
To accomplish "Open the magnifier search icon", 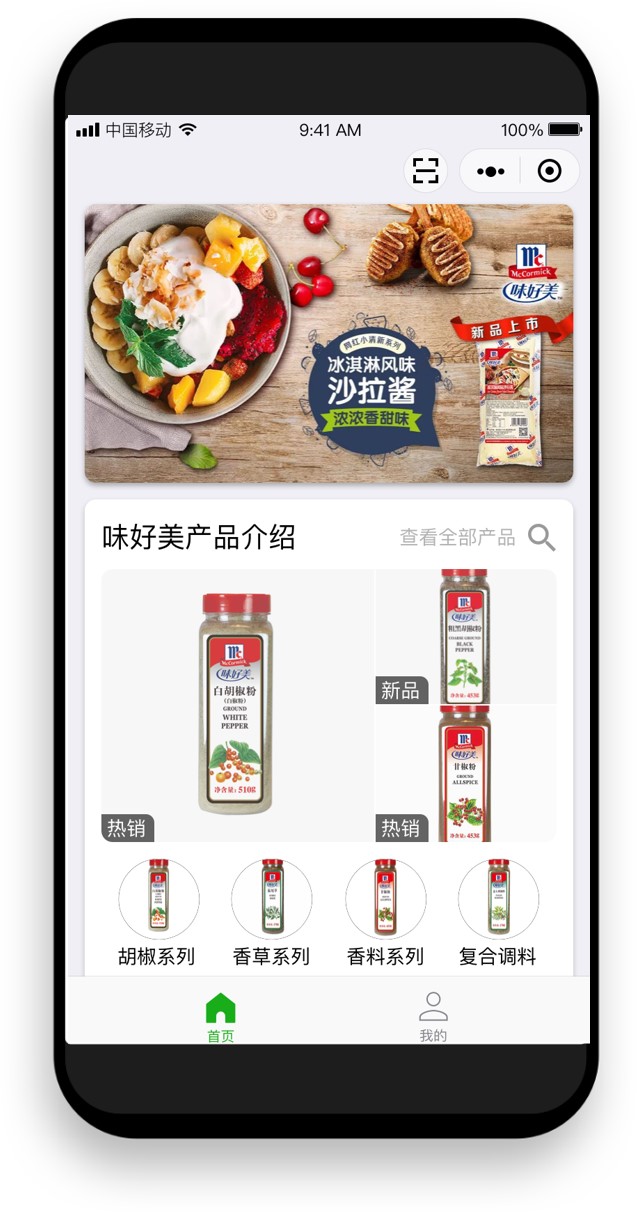I will coord(541,537).
